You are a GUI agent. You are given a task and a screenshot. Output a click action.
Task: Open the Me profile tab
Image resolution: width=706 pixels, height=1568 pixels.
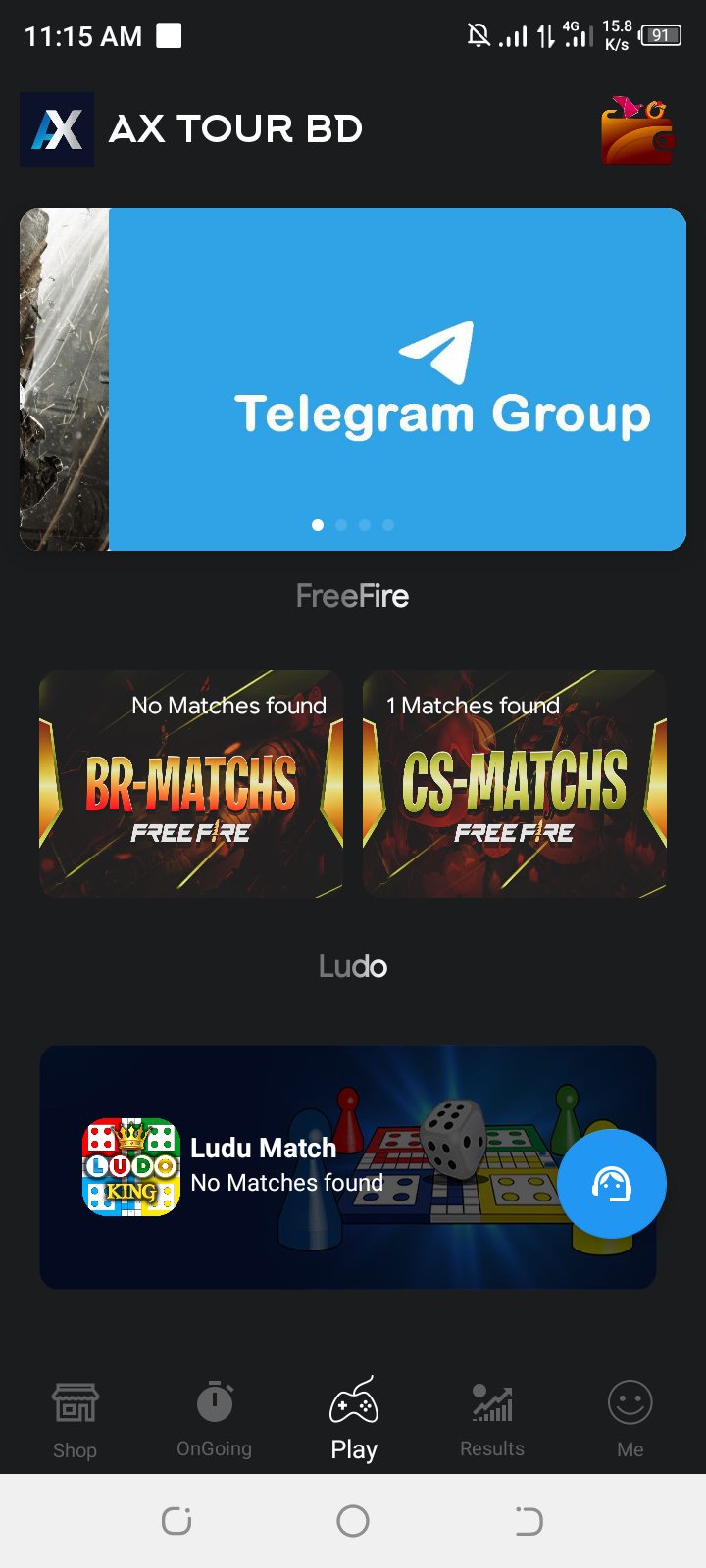click(630, 1421)
